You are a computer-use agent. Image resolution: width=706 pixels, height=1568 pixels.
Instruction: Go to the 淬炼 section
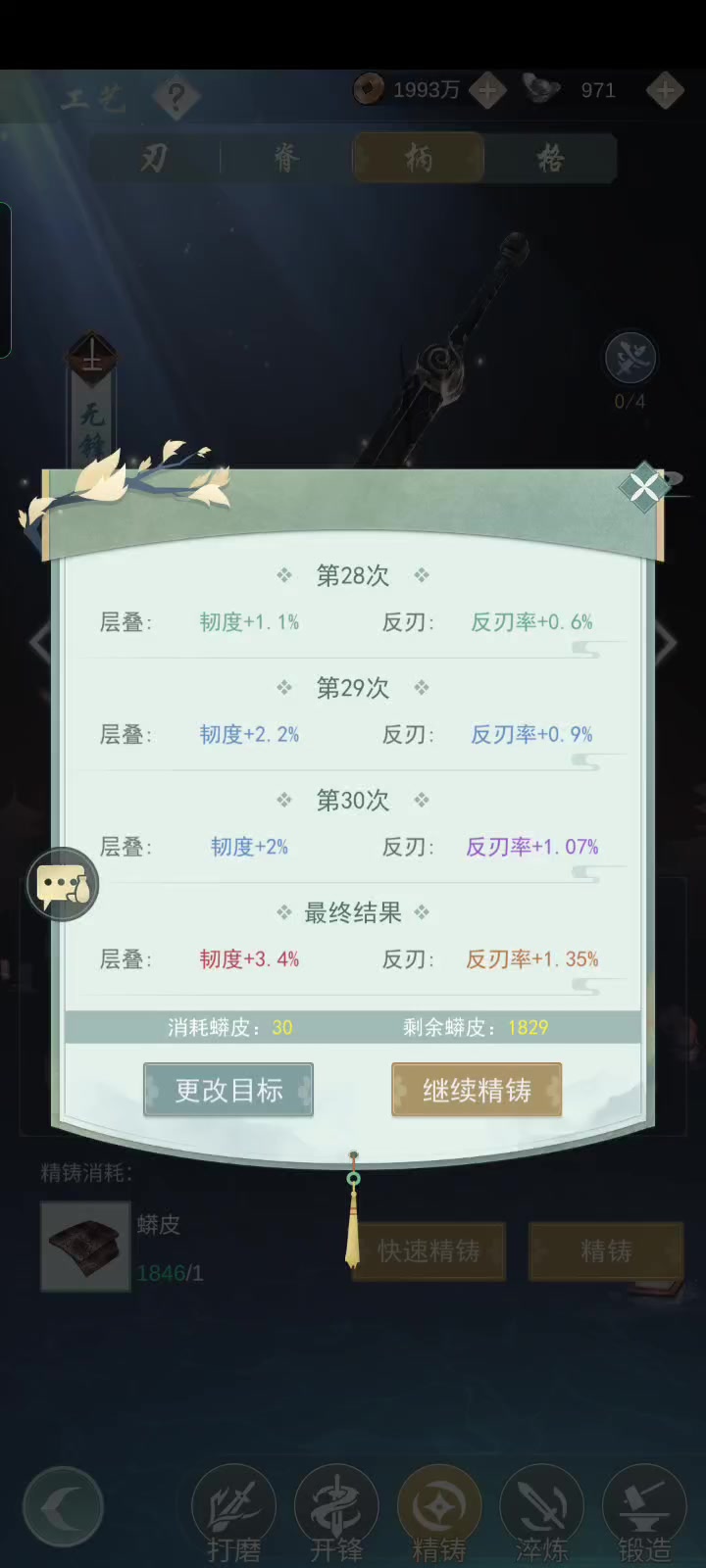point(542,1514)
